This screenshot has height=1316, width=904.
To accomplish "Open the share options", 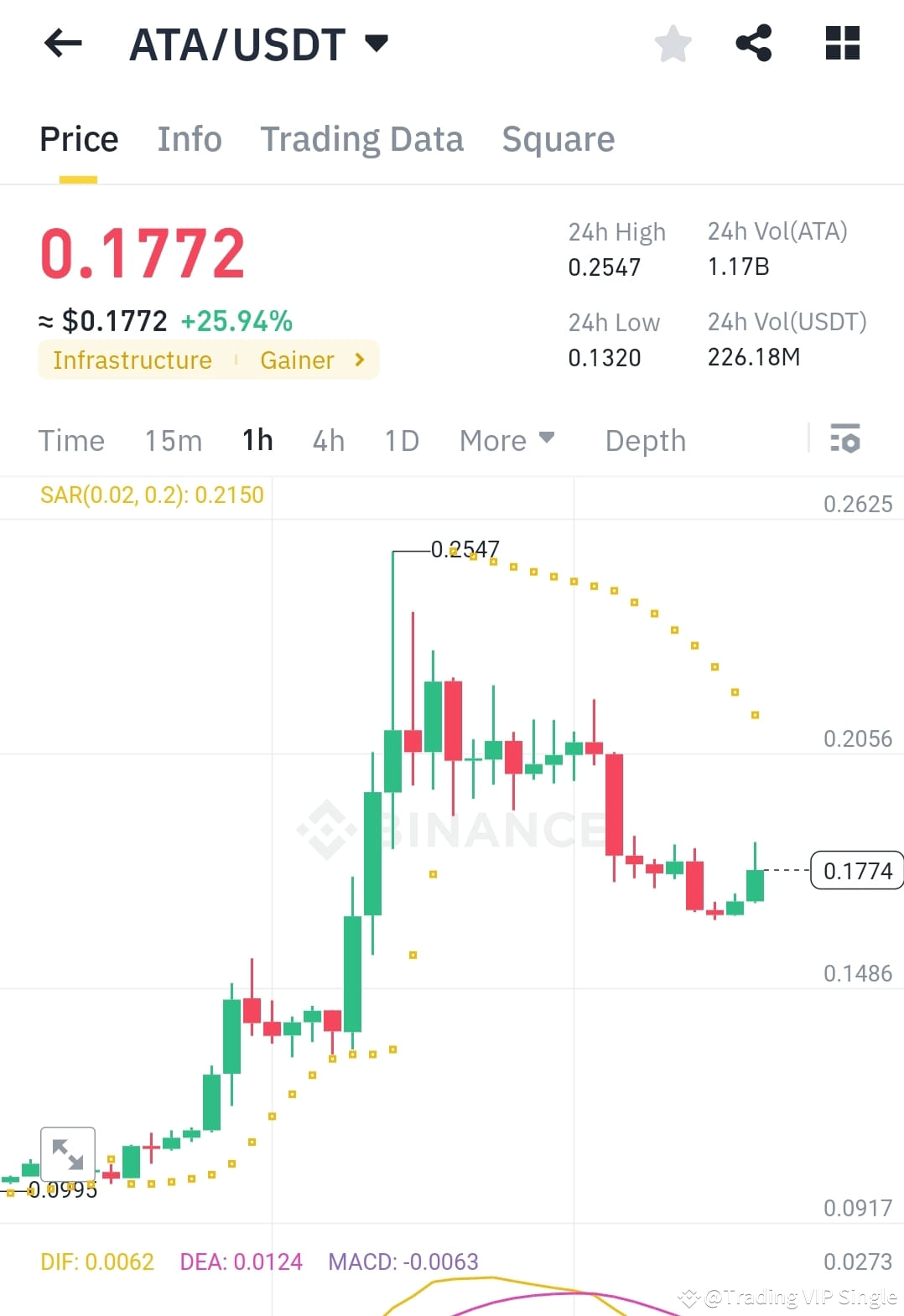I will point(755,44).
